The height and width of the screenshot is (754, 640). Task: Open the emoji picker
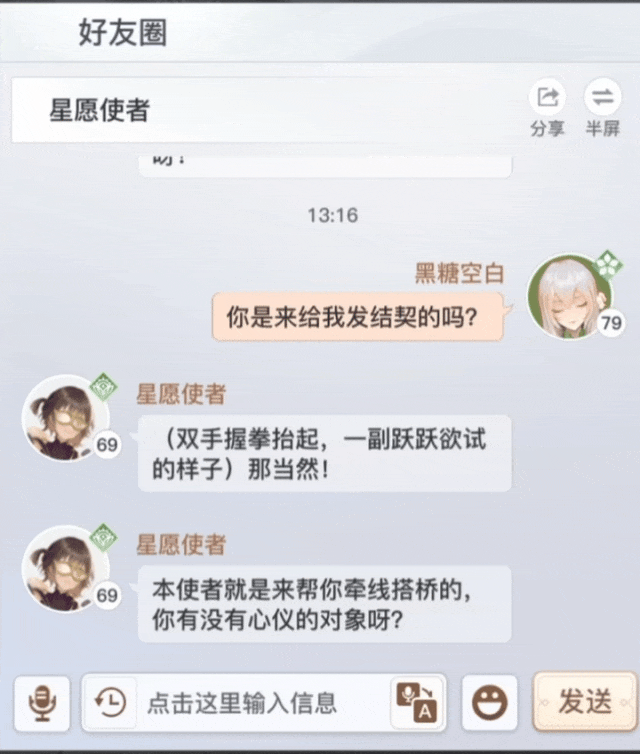(x=490, y=703)
